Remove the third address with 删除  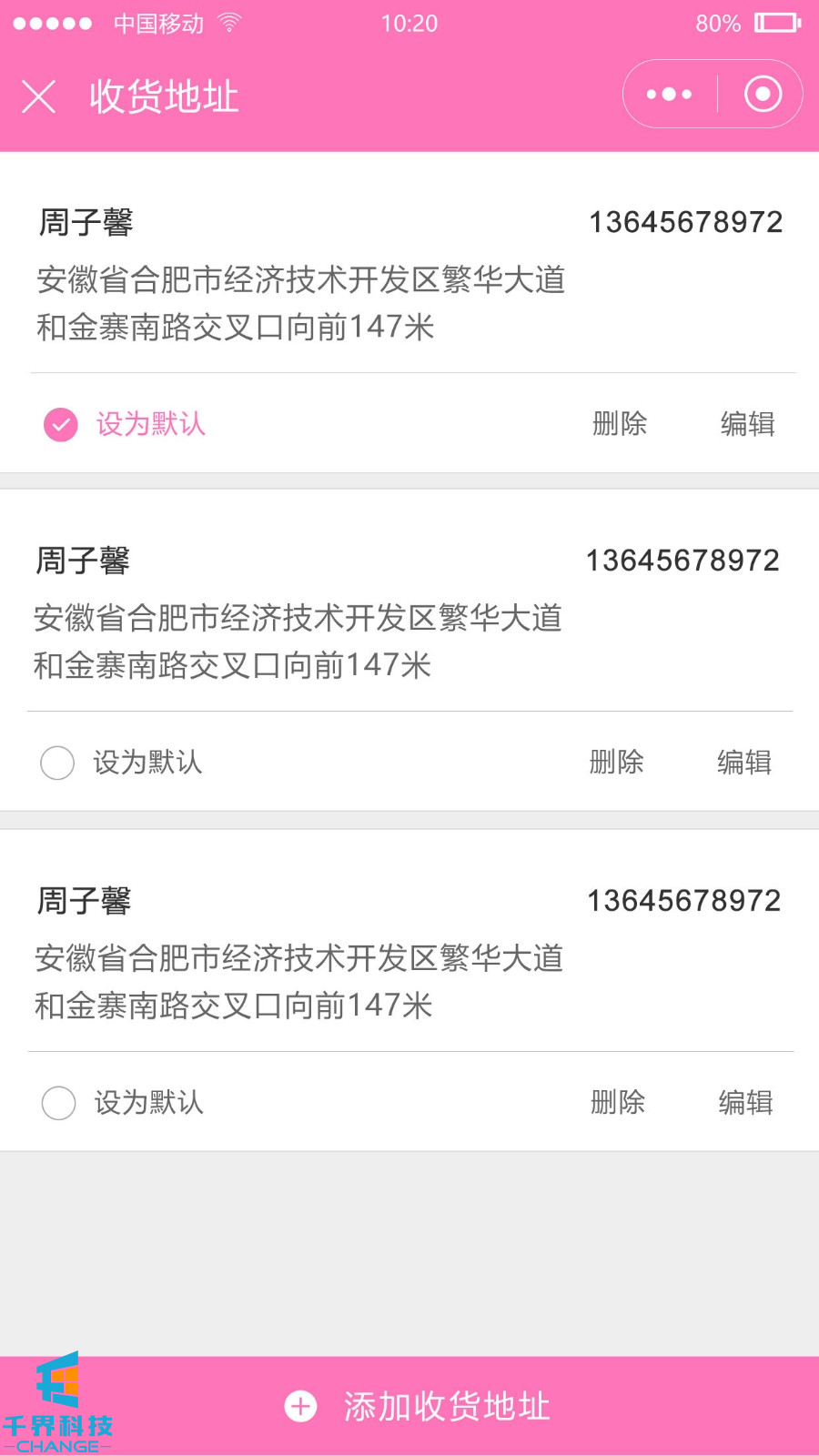617,1103
